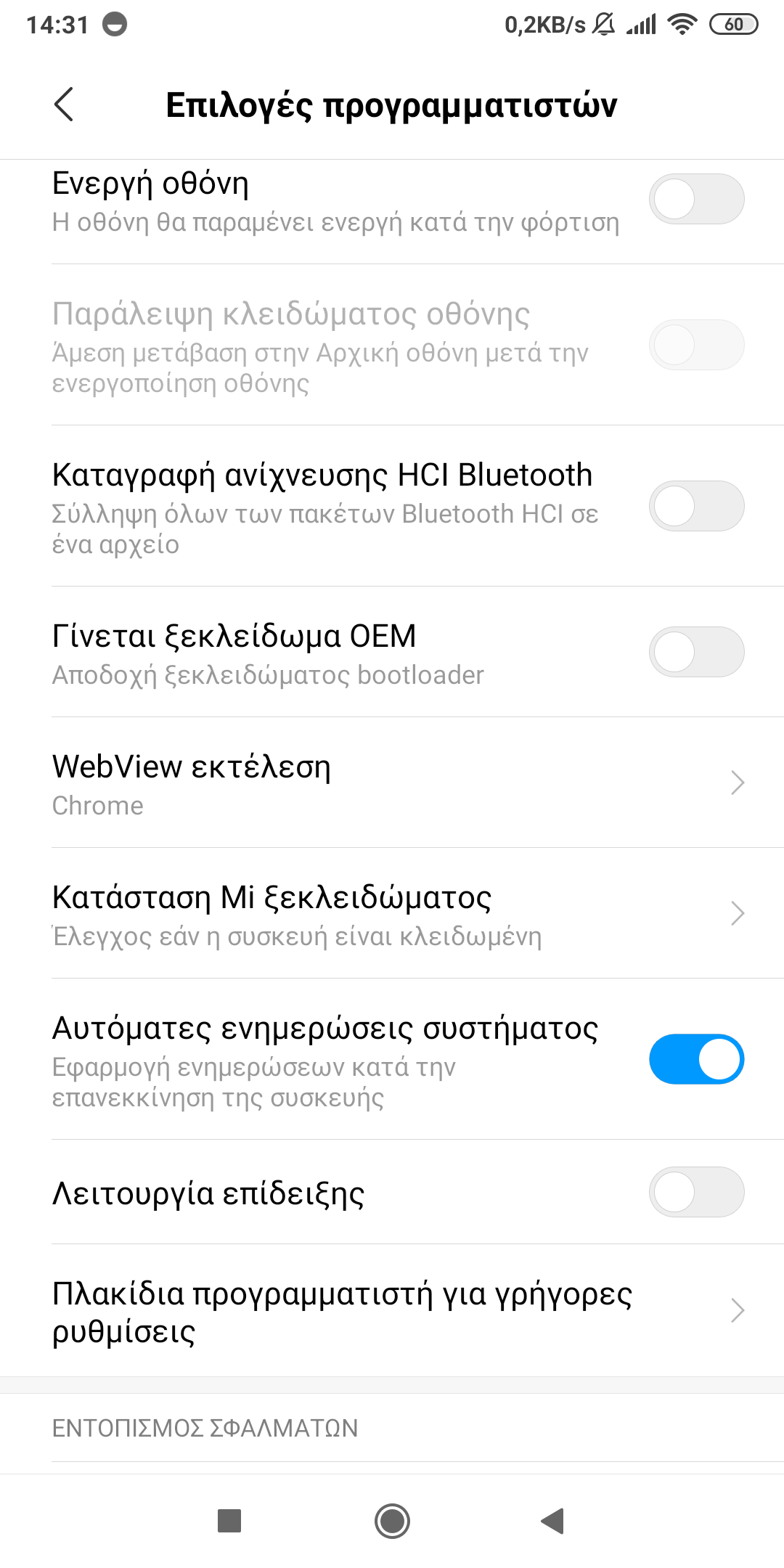
Task: Enable the Ενεργή οθόνη switch
Action: tap(696, 199)
